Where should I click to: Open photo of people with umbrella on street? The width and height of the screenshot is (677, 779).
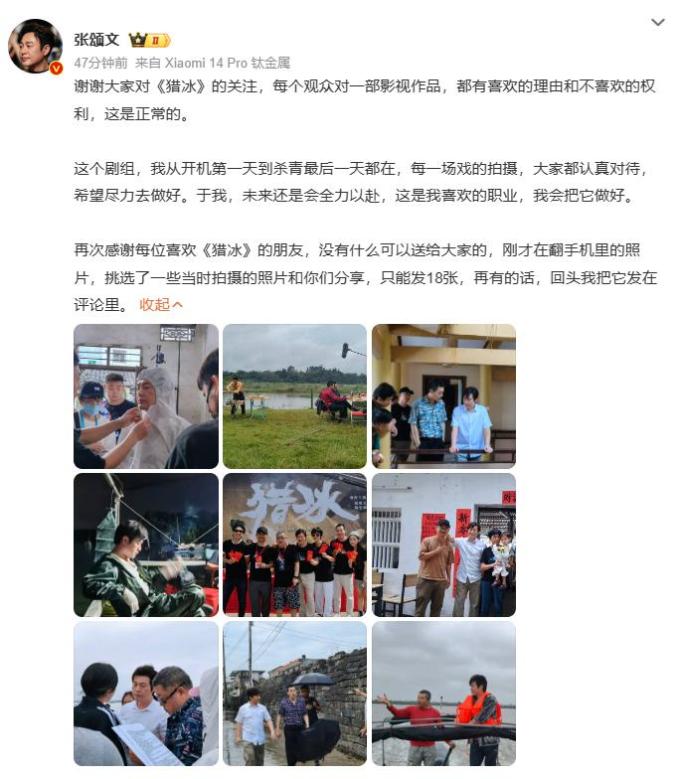294,693
